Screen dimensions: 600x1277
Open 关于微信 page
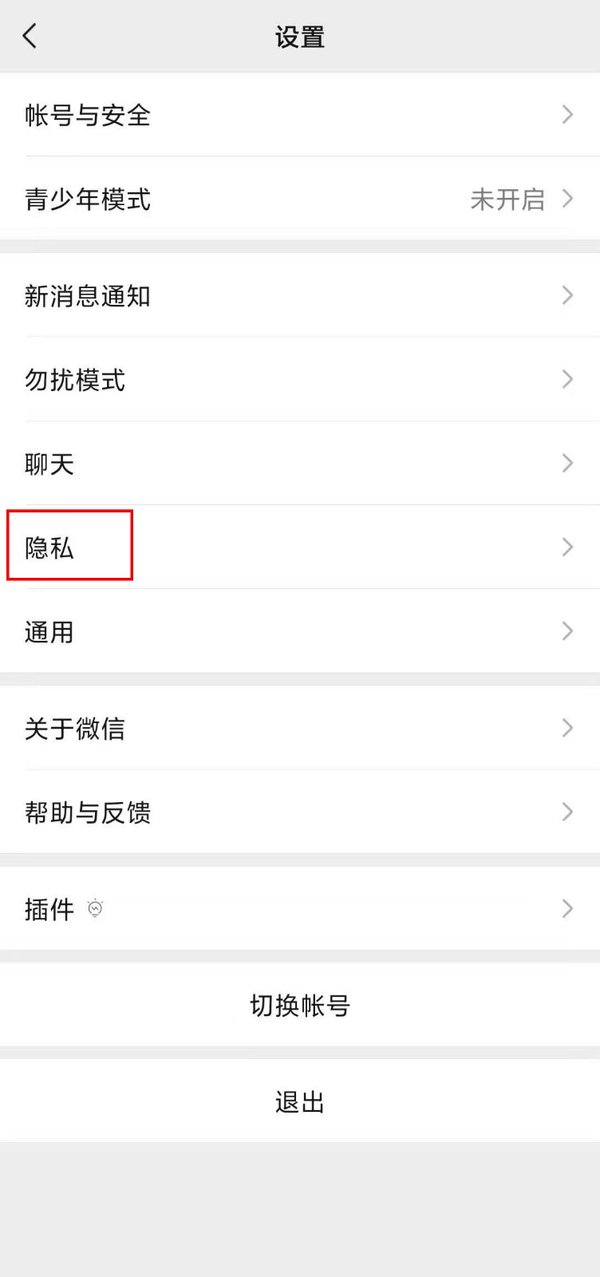300,728
